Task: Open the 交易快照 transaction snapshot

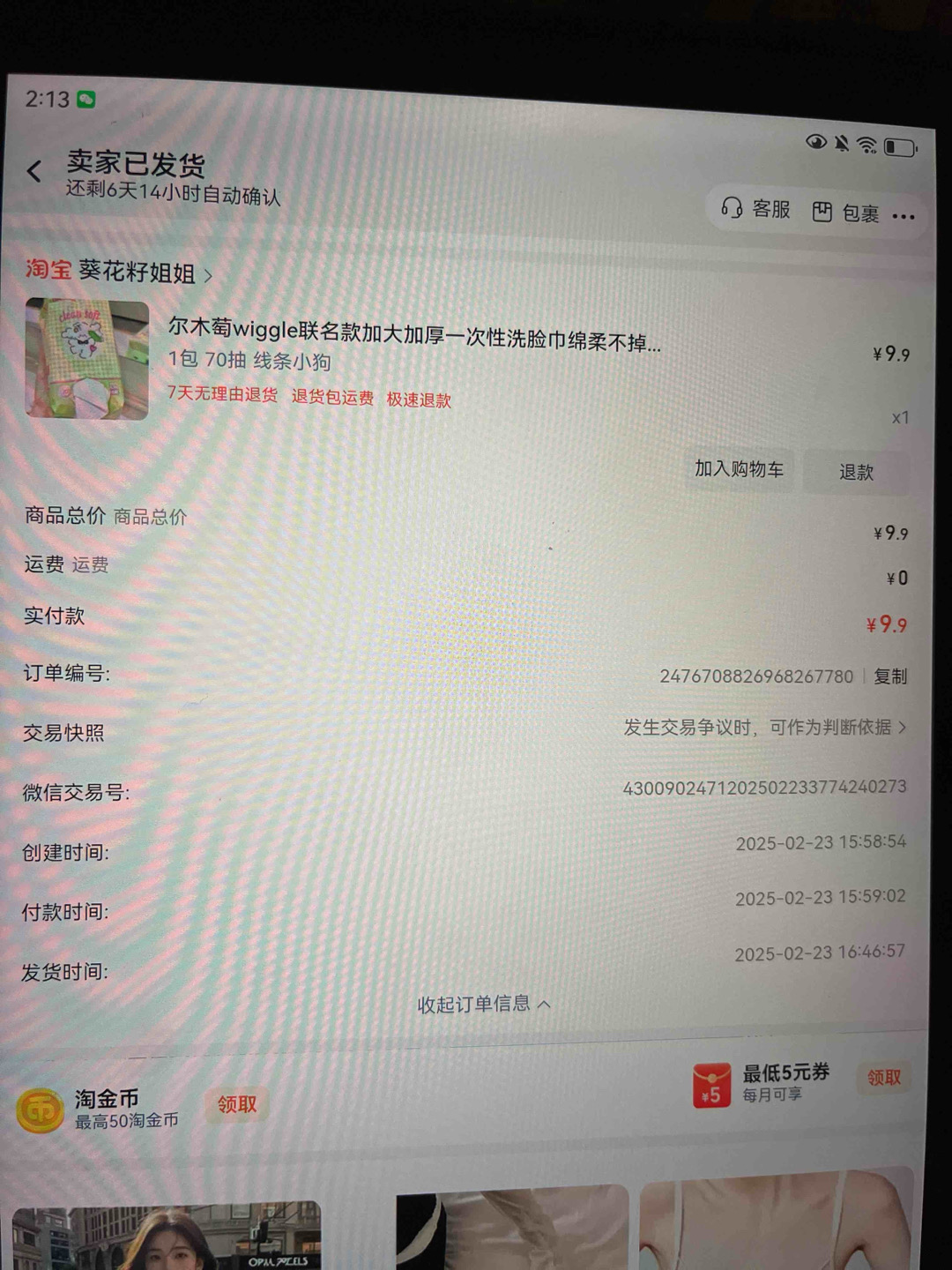Action: [x=763, y=728]
